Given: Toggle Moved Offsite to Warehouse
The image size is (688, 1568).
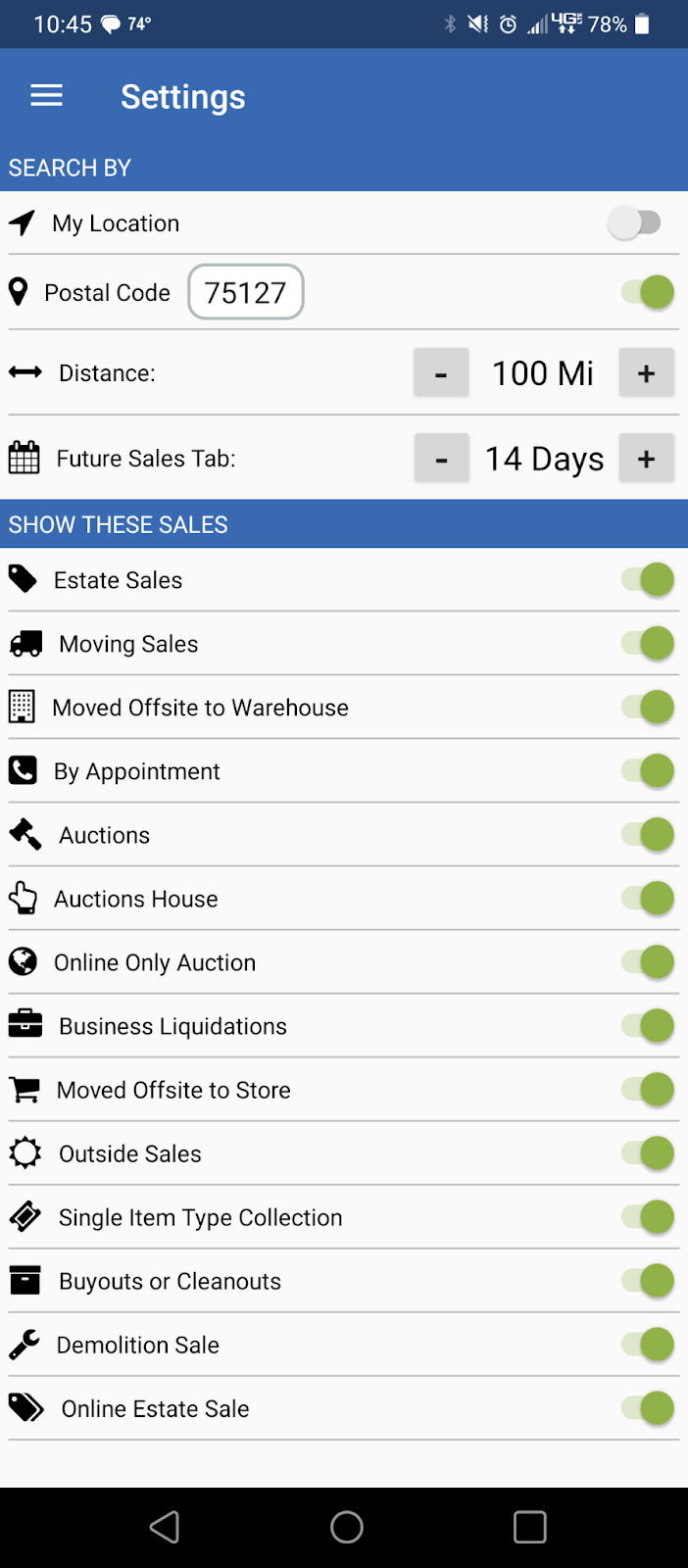Looking at the screenshot, I should (x=649, y=708).
